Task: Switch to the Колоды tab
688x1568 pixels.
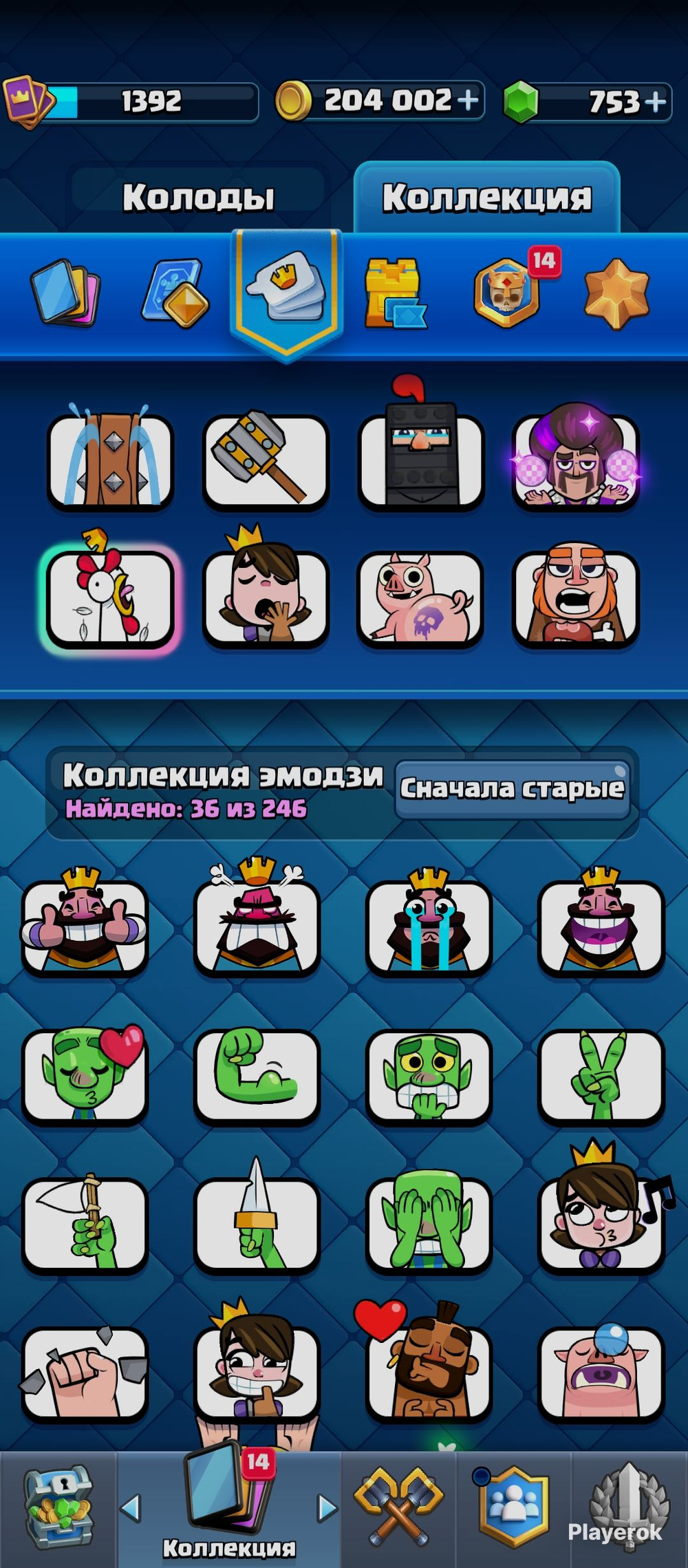Action: coord(198,198)
